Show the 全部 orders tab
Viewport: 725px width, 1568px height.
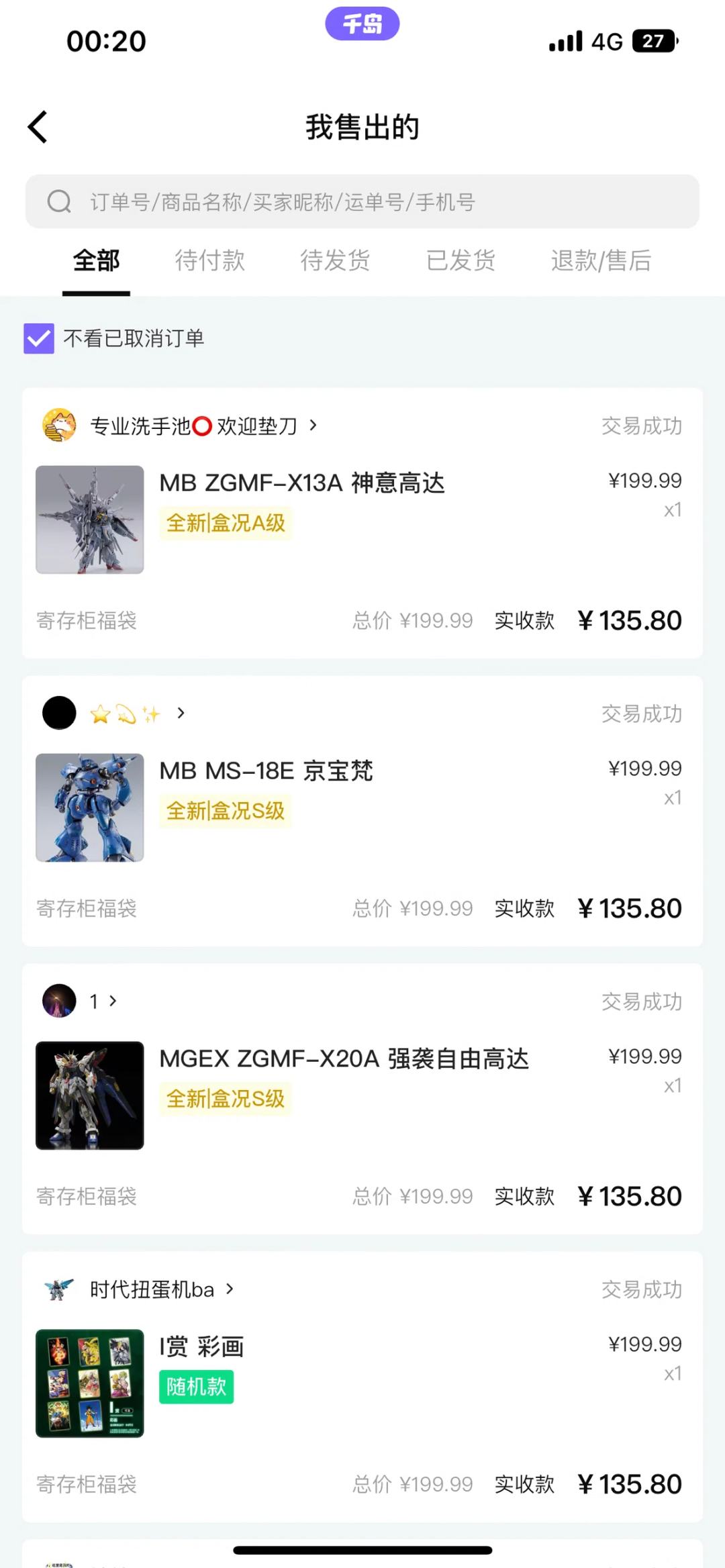coord(96,260)
